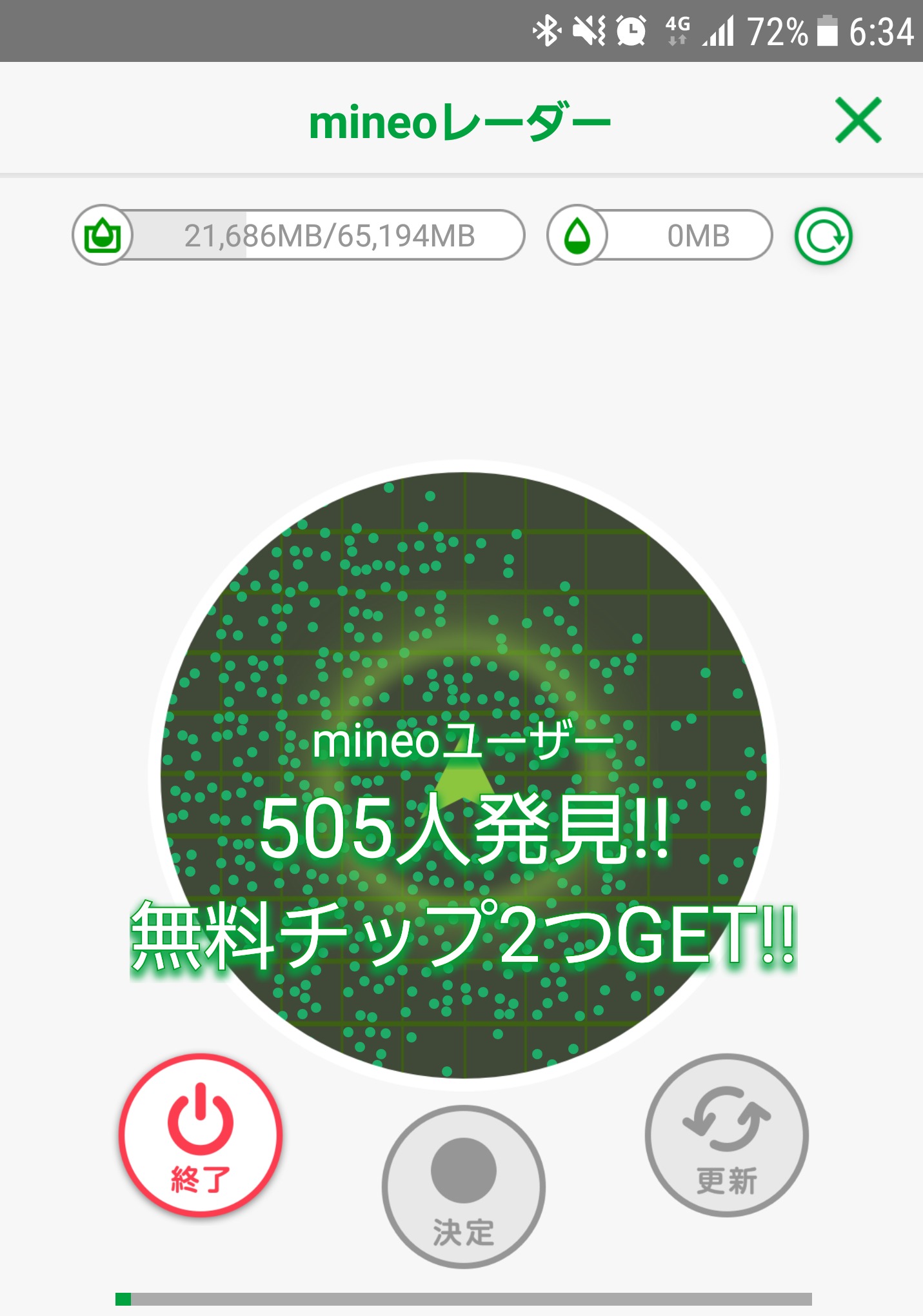Open the 21,686MB/65,194MB free tank gauge
This screenshot has height=1316, width=923.
click(x=299, y=235)
